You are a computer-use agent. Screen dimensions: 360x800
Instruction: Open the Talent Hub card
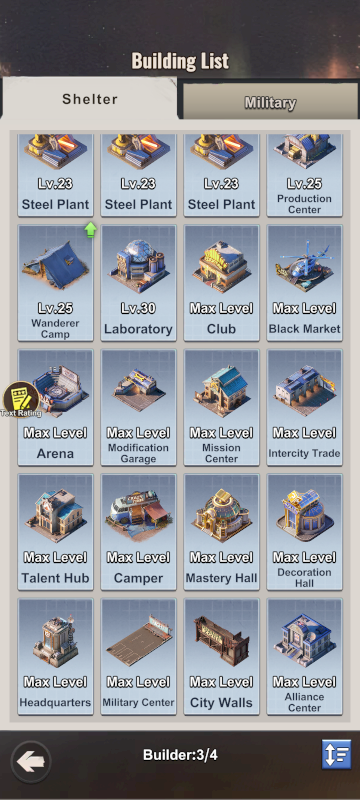tap(56, 532)
